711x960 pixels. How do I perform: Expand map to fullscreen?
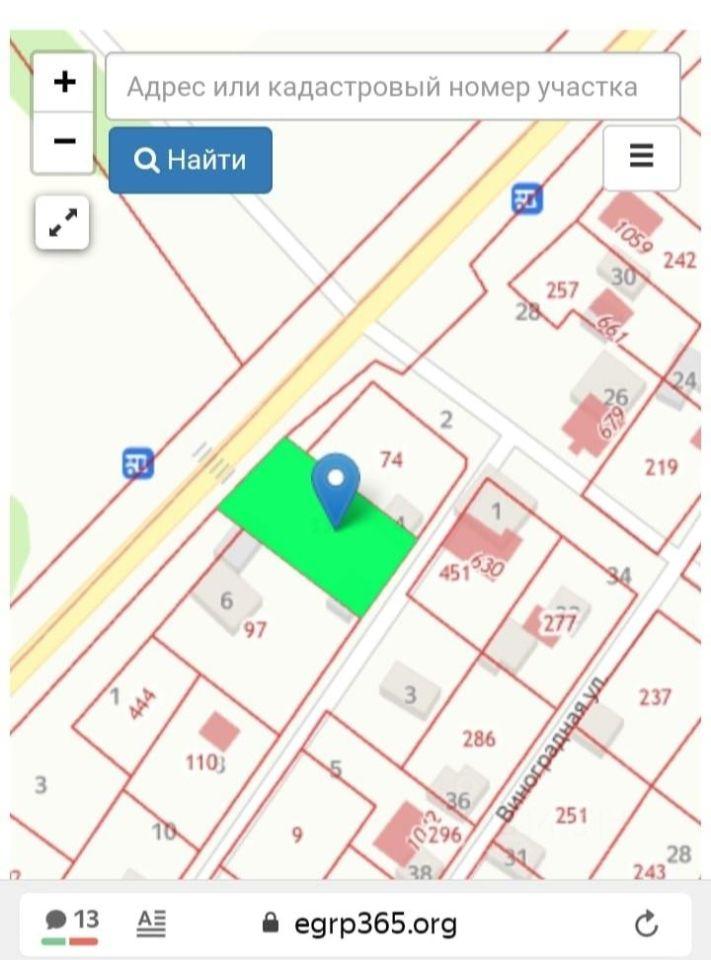tap(62, 222)
